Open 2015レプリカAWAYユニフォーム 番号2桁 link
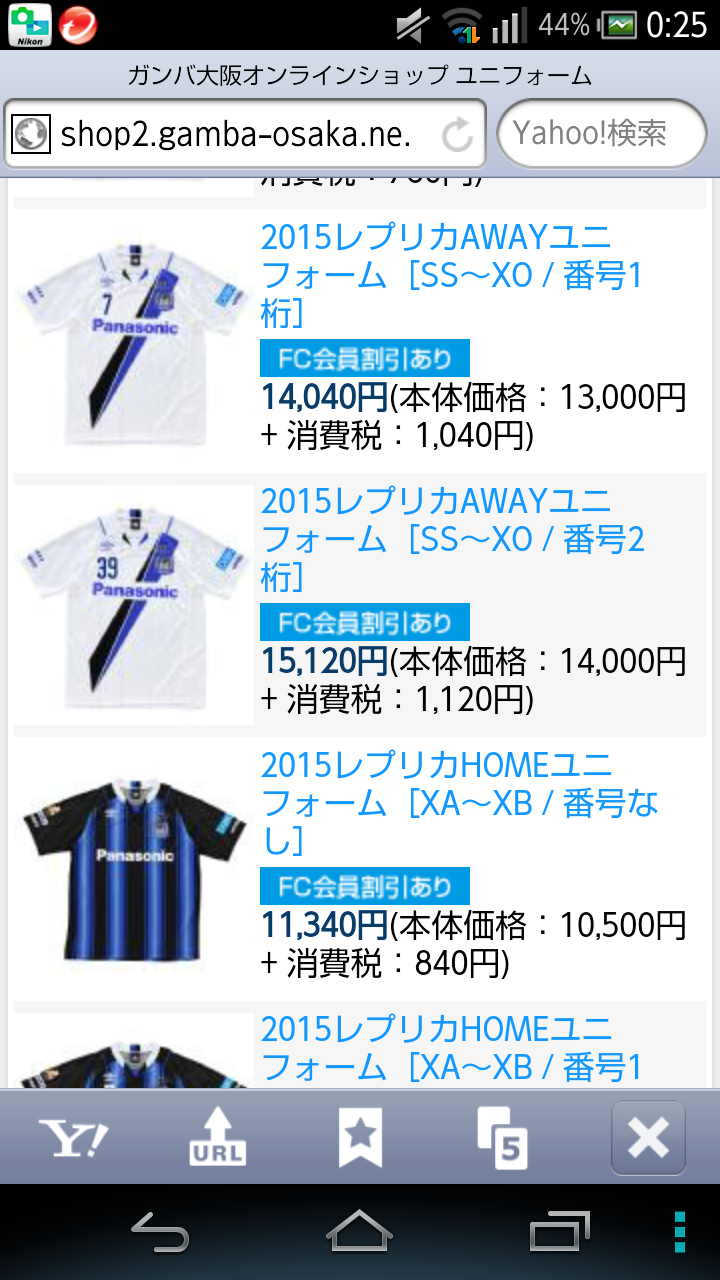 [452, 540]
